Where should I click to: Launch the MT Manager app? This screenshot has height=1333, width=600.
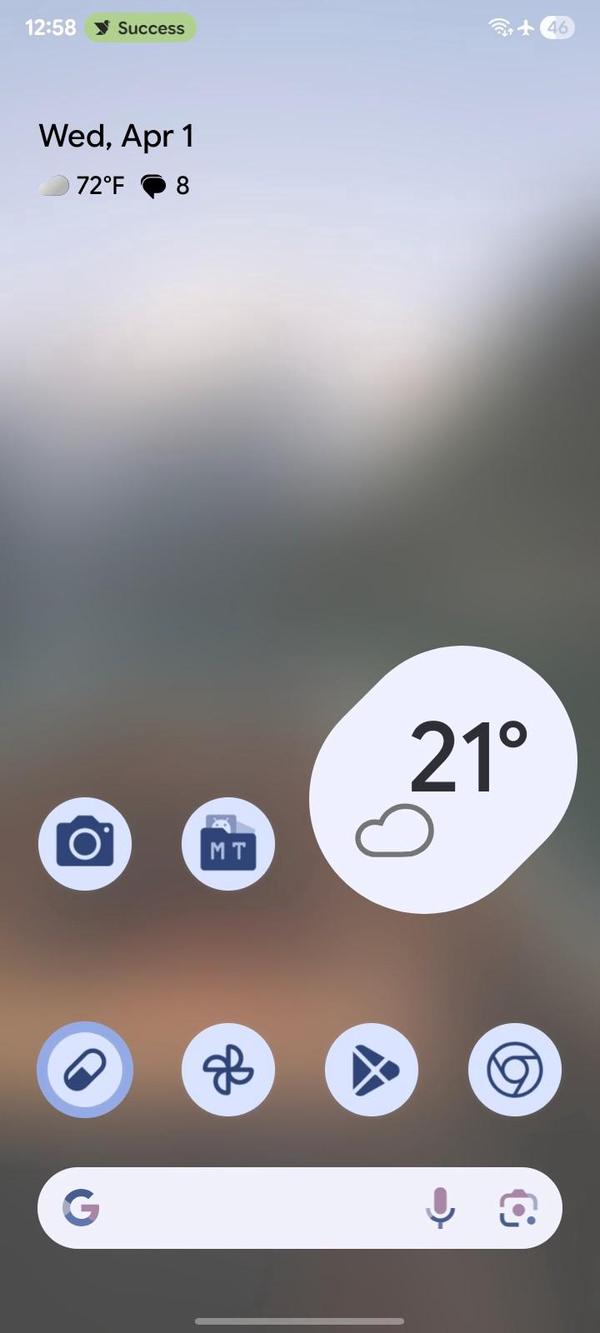pos(228,844)
